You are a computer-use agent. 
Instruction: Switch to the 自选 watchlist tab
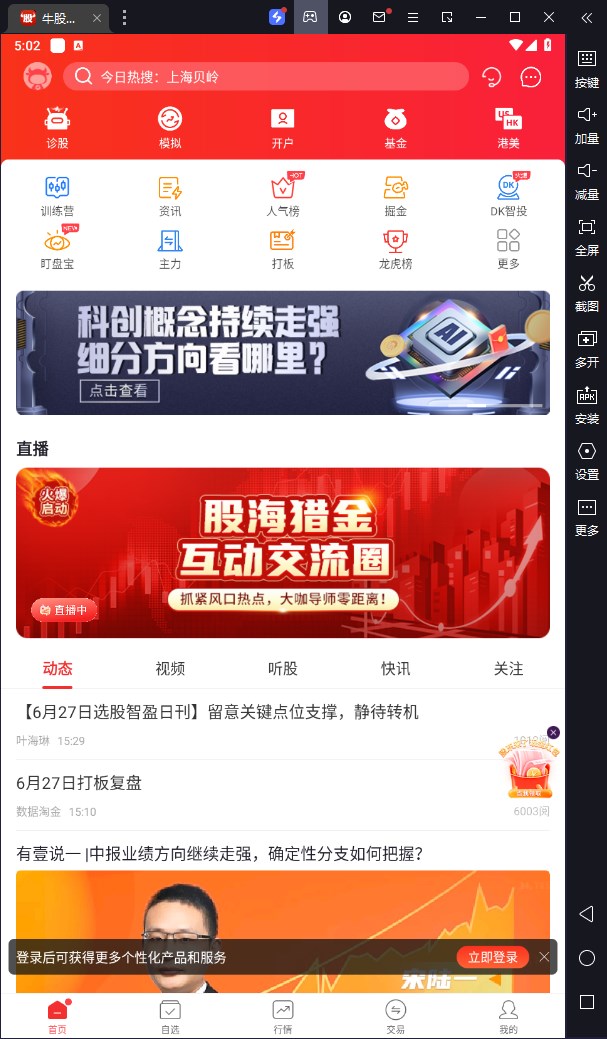170,1015
